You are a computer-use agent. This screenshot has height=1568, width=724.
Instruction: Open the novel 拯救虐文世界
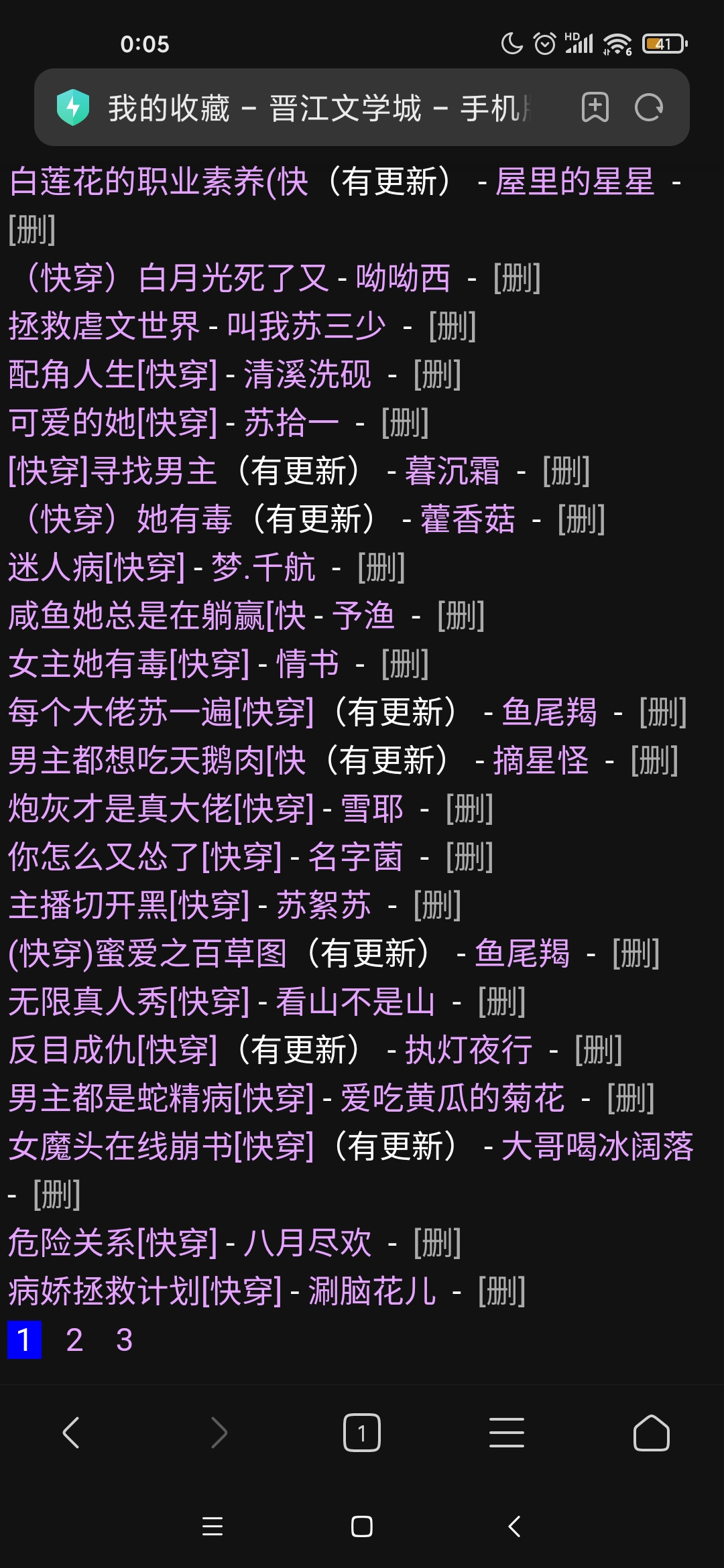point(104,326)
